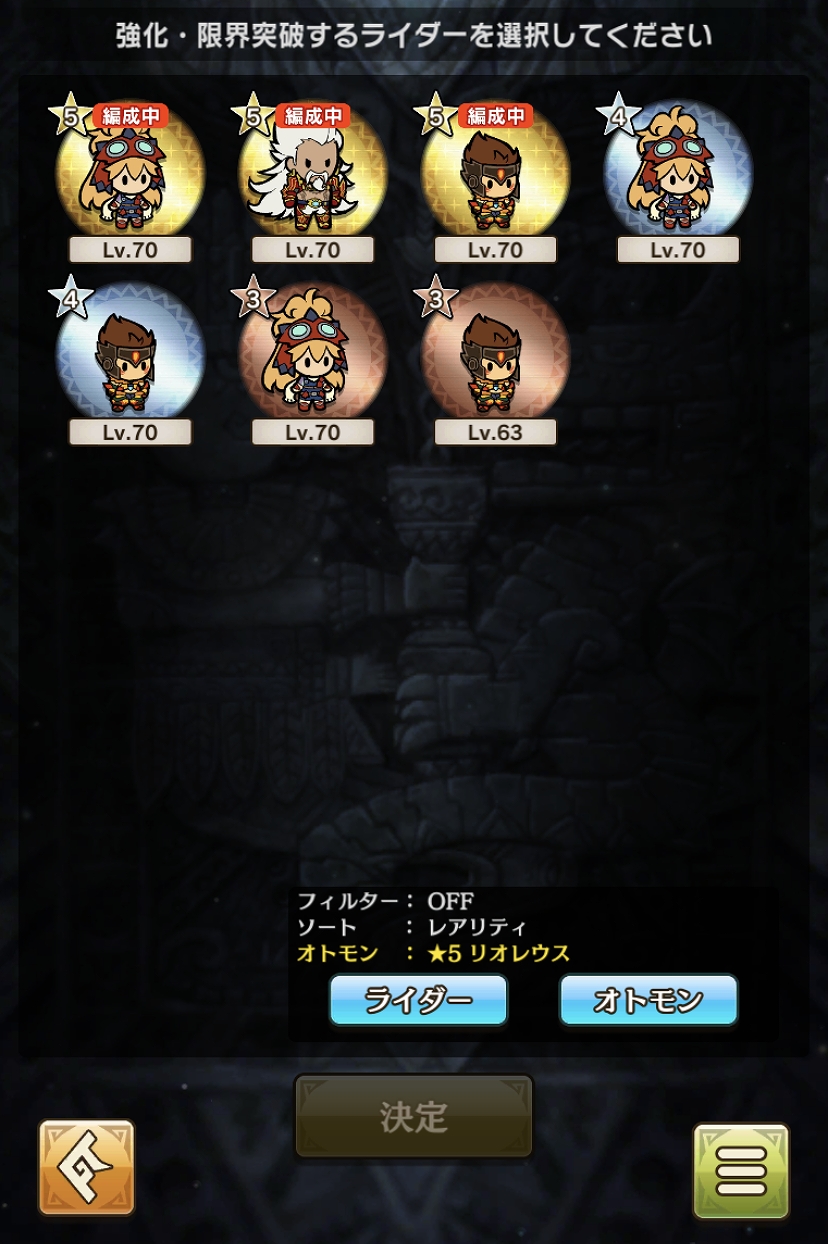Open the green hamburger menu
Image resolution: width=828 pixels, height=1244 pixels.
[x=741, y=1171]
